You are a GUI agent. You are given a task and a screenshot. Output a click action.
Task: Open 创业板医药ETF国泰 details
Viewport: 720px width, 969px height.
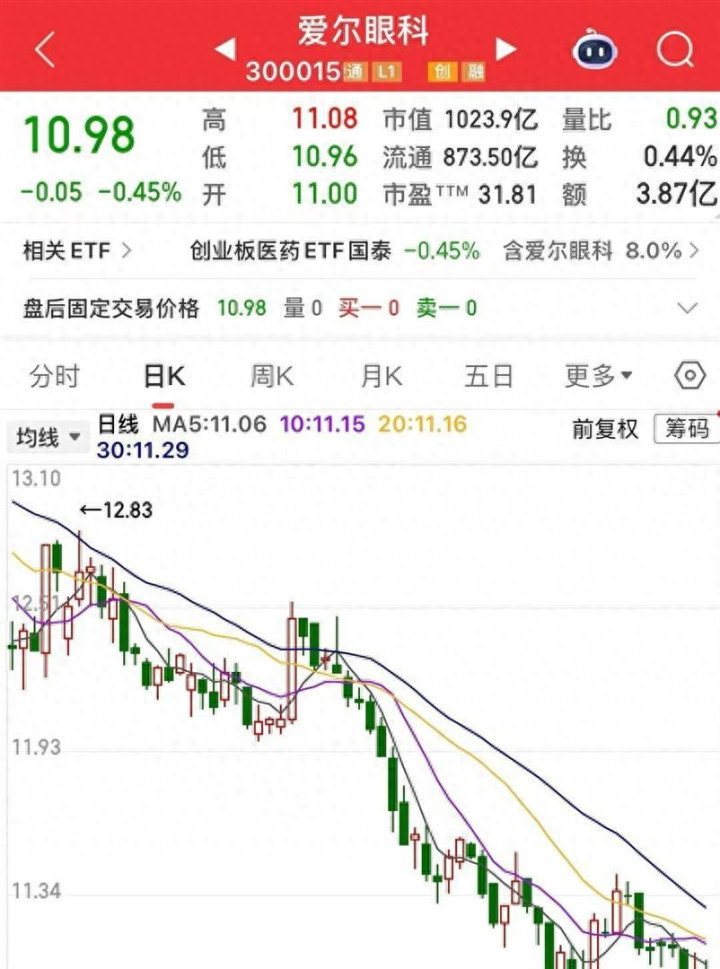335,250
